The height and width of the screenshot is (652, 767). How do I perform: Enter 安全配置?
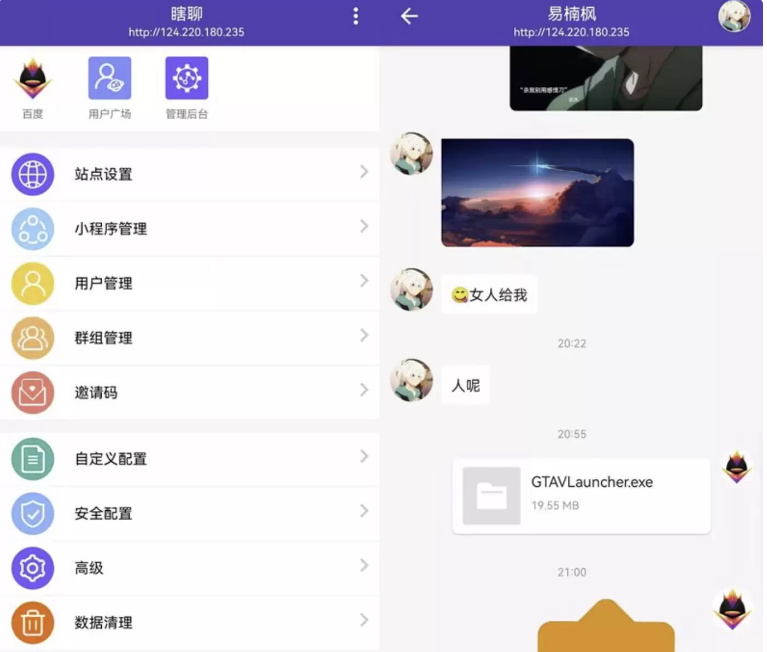tap(190, 513)
